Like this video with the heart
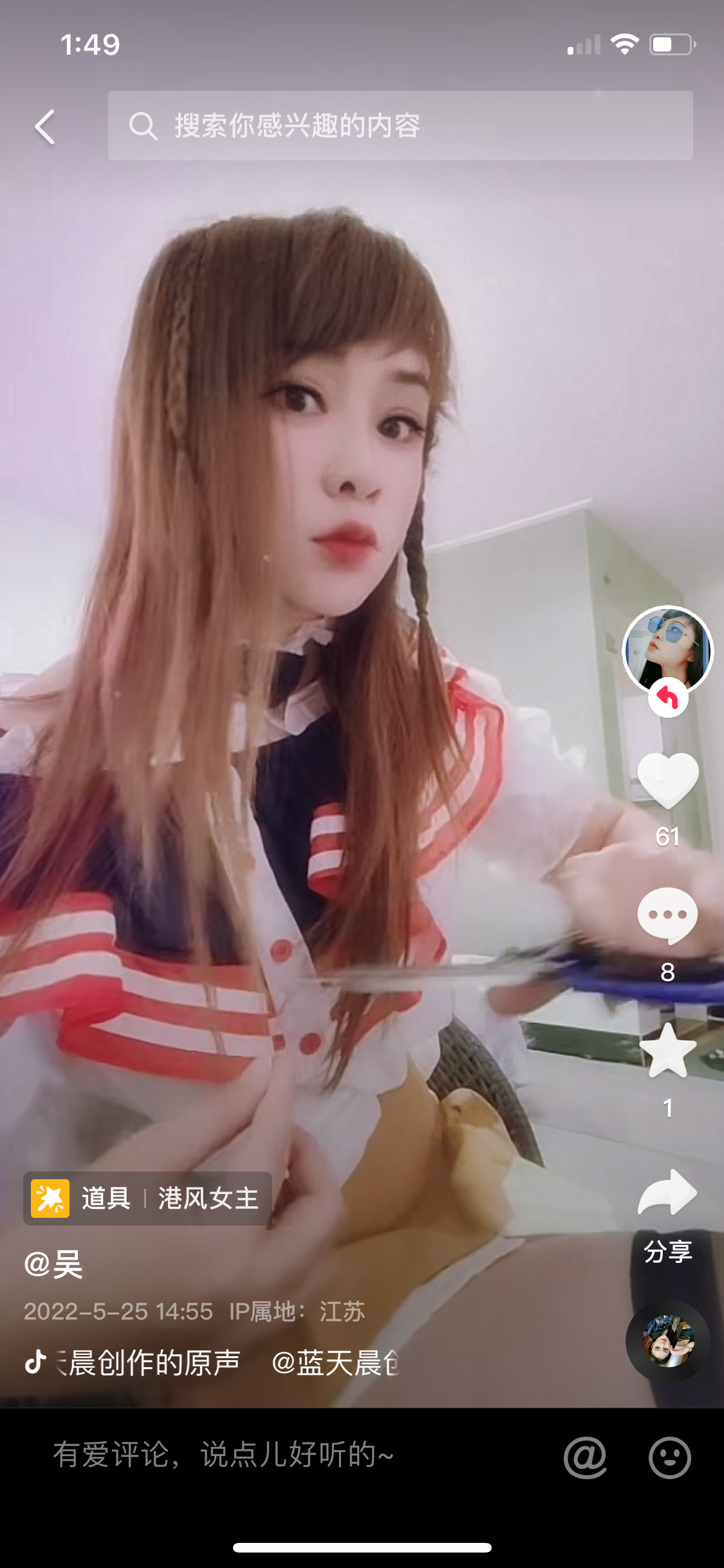Screen dimensions: 724x1568 (667, 780)
